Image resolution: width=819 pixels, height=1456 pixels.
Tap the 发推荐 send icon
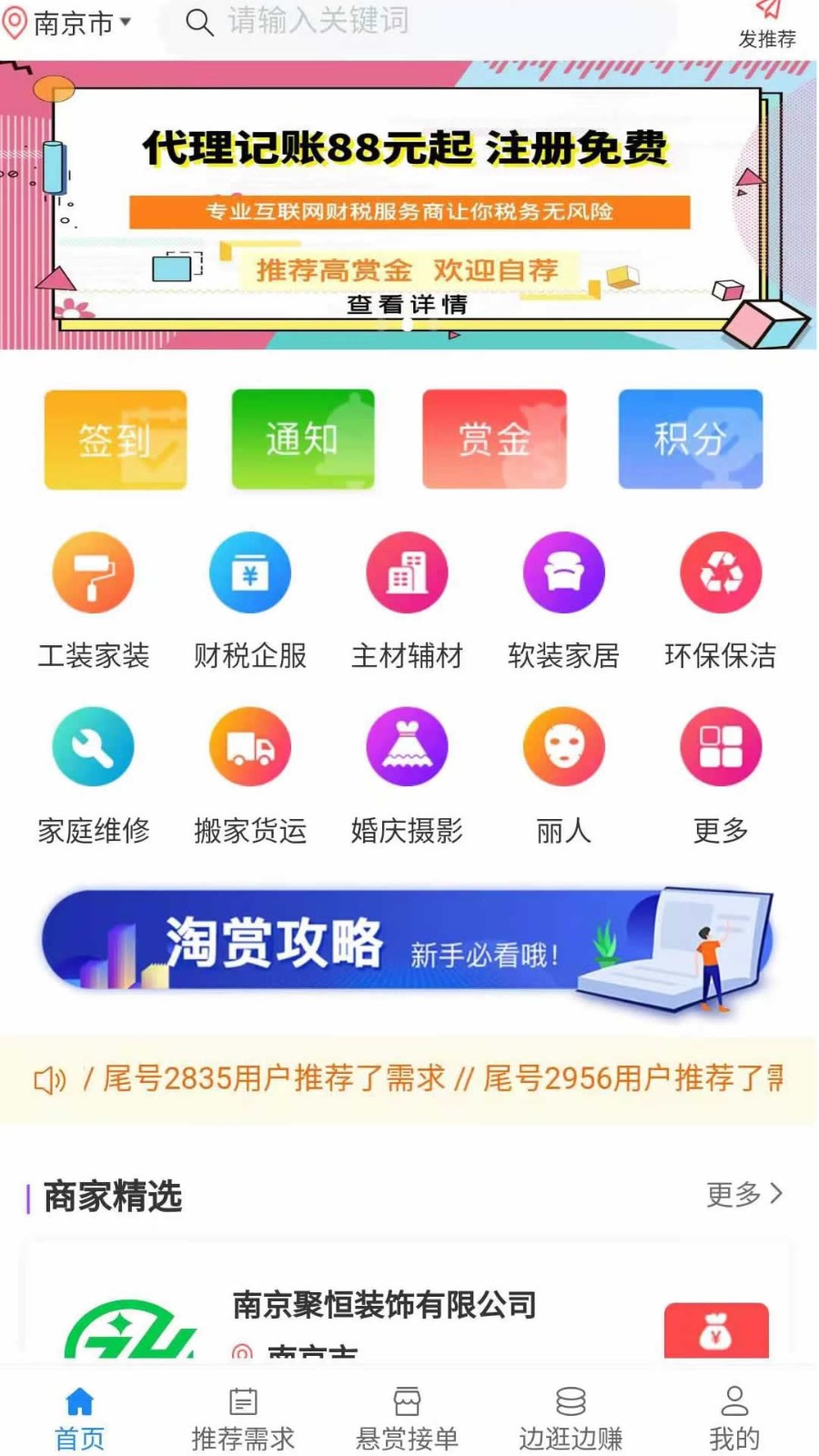769,22
